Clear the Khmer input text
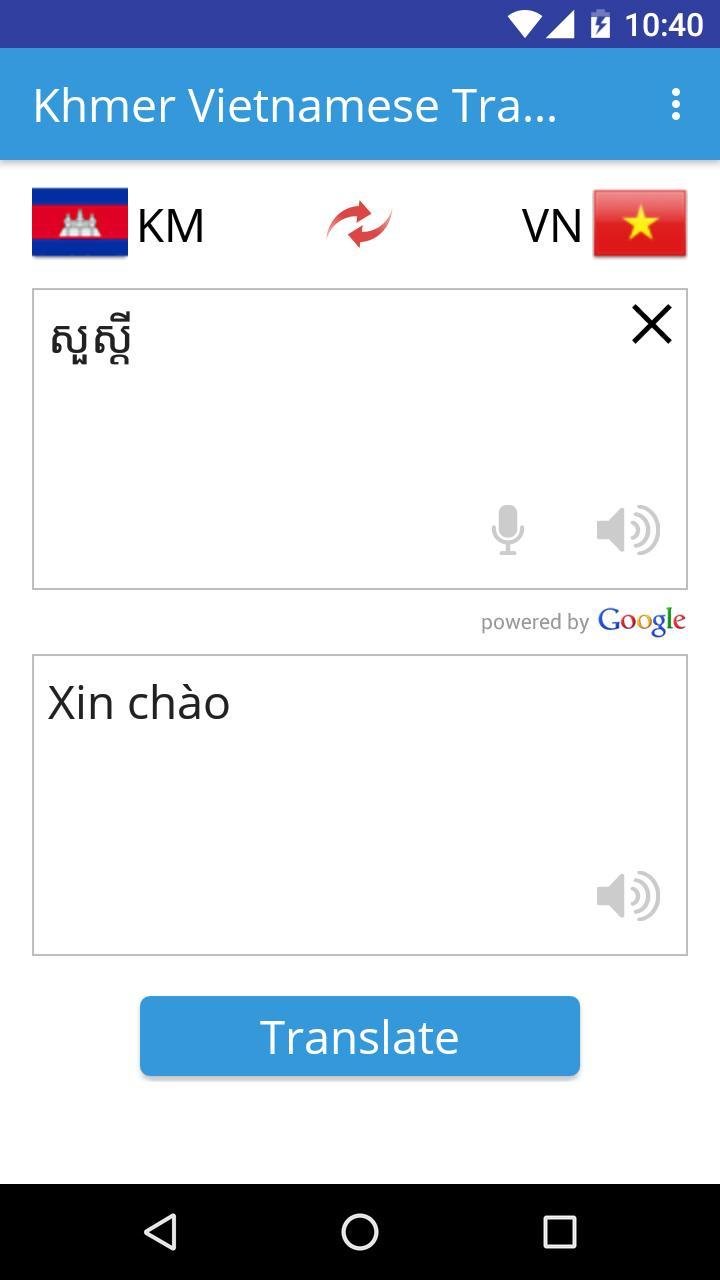The width and height of the screenshot is (720, 1280). tap(651, 325)
